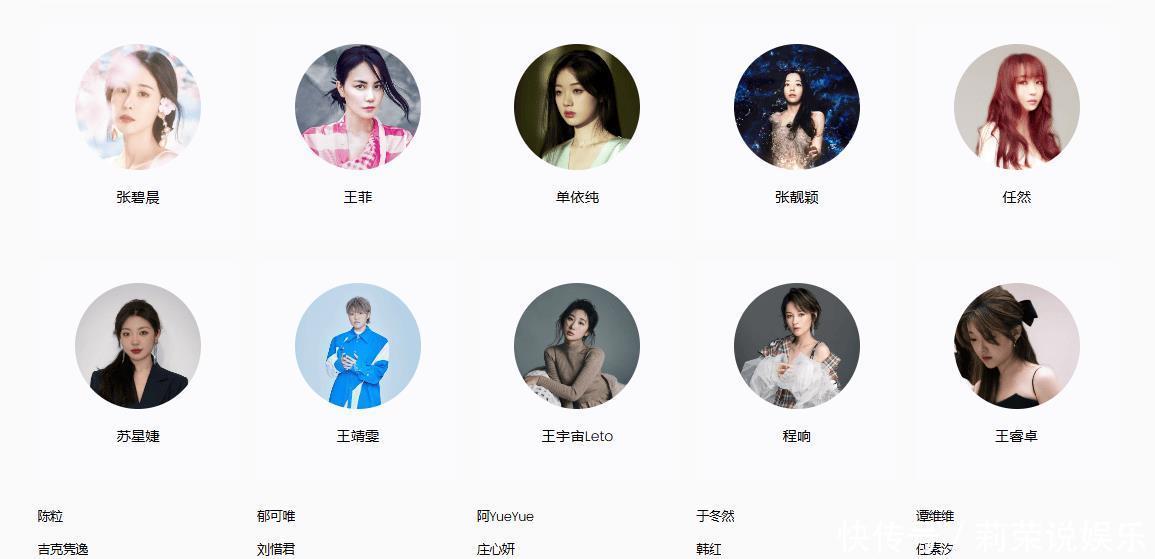
Task: Open the 陈粒 name link
Action: [x=50, y=516]
